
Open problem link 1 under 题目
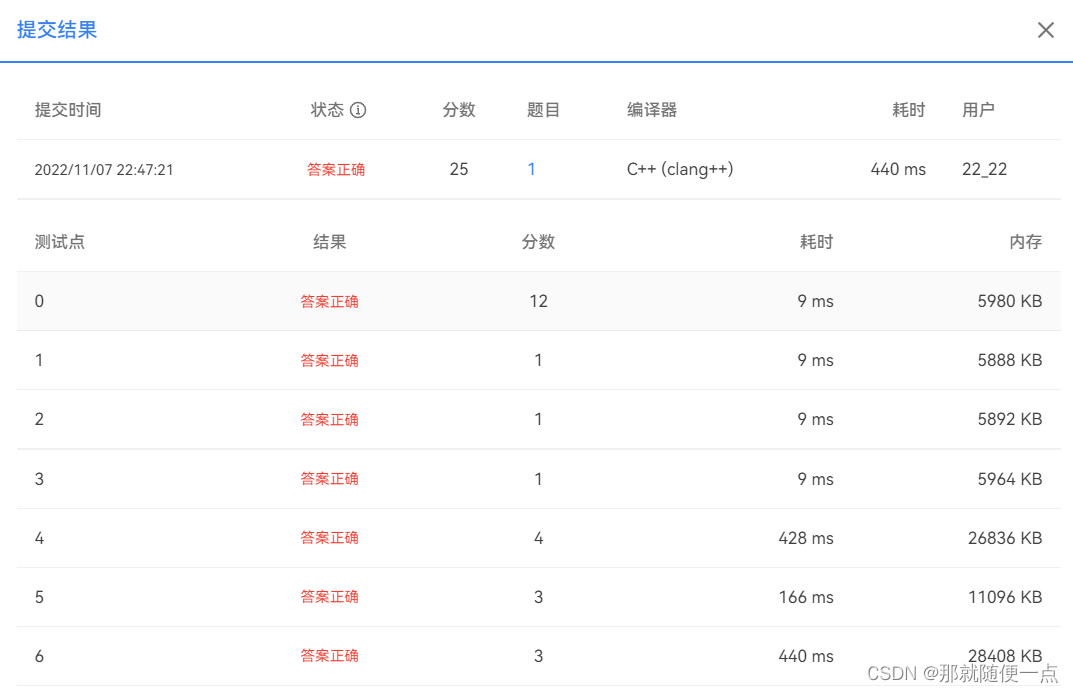(x=532, y=169)
